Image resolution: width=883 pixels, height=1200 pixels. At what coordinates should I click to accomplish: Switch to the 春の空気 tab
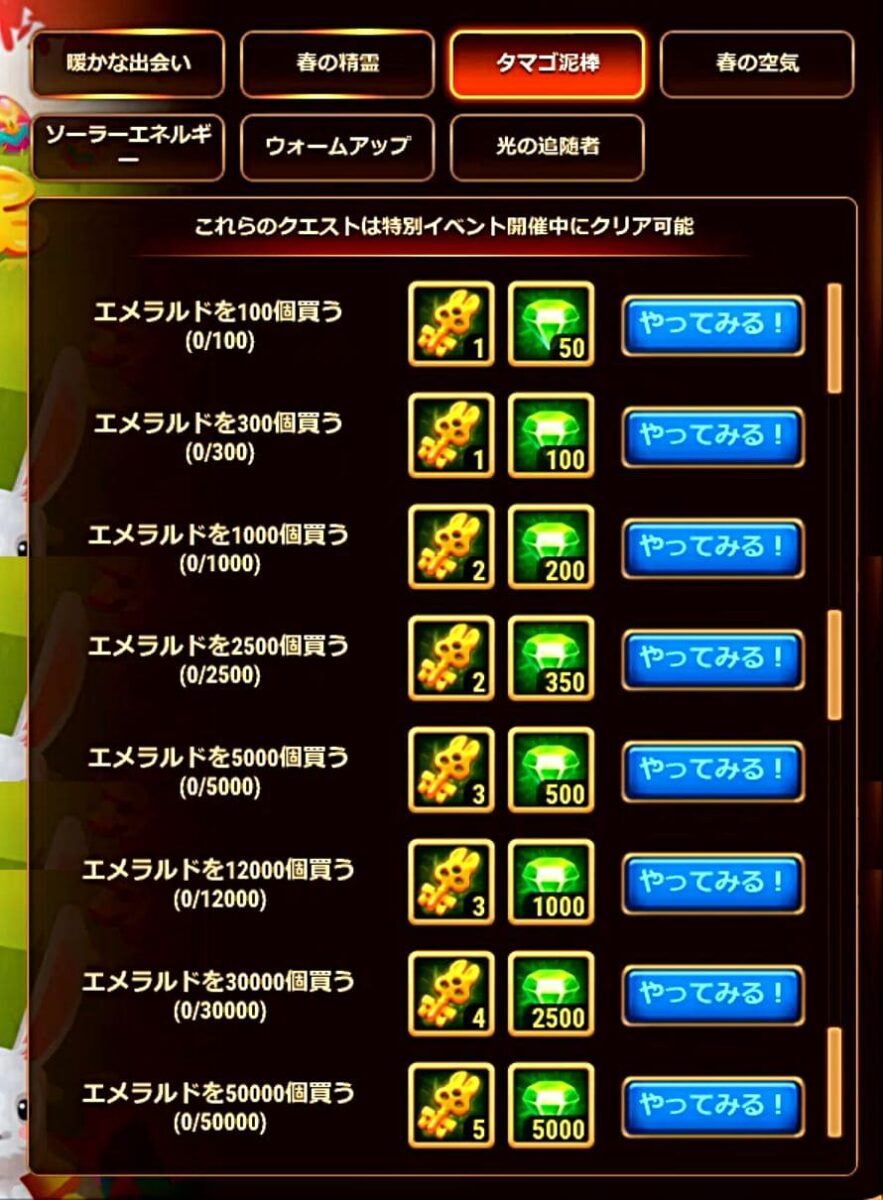click(757, 64)
